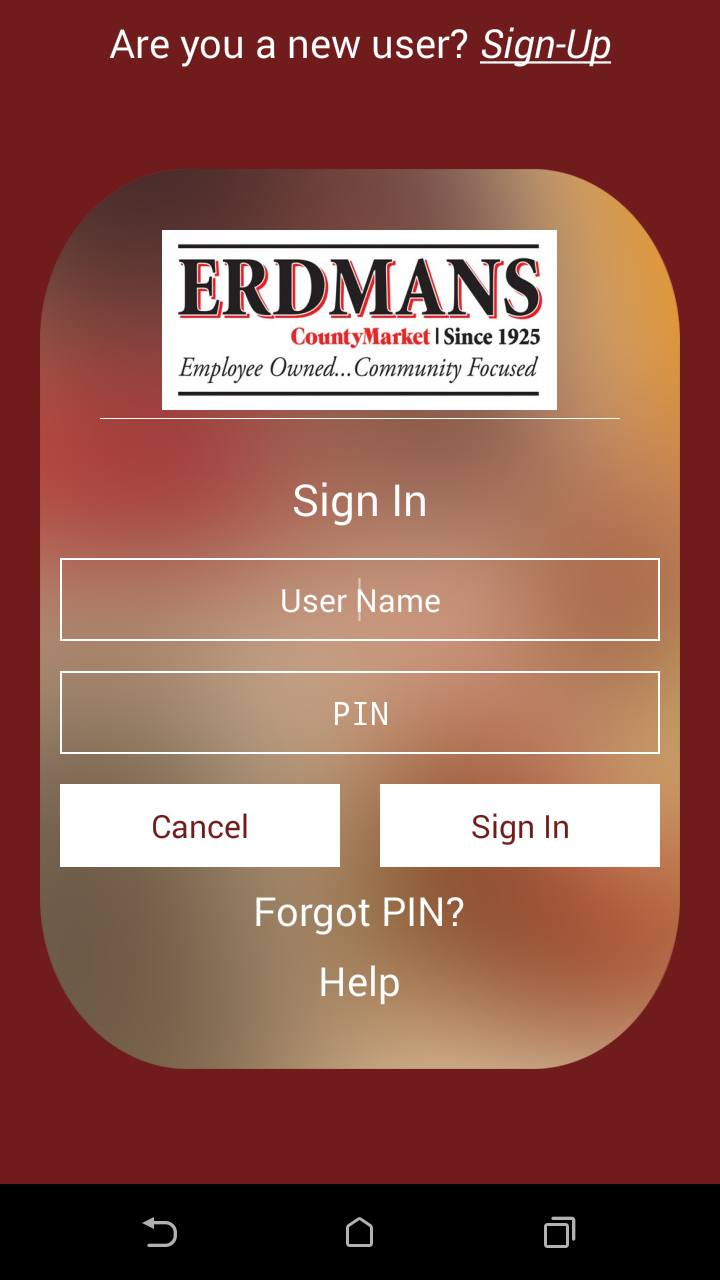Open Forgot PIN? recovery
Image resolution: width=720 pixels, height=1280 pixels.
pyautogui.click(x=359, y=912)
